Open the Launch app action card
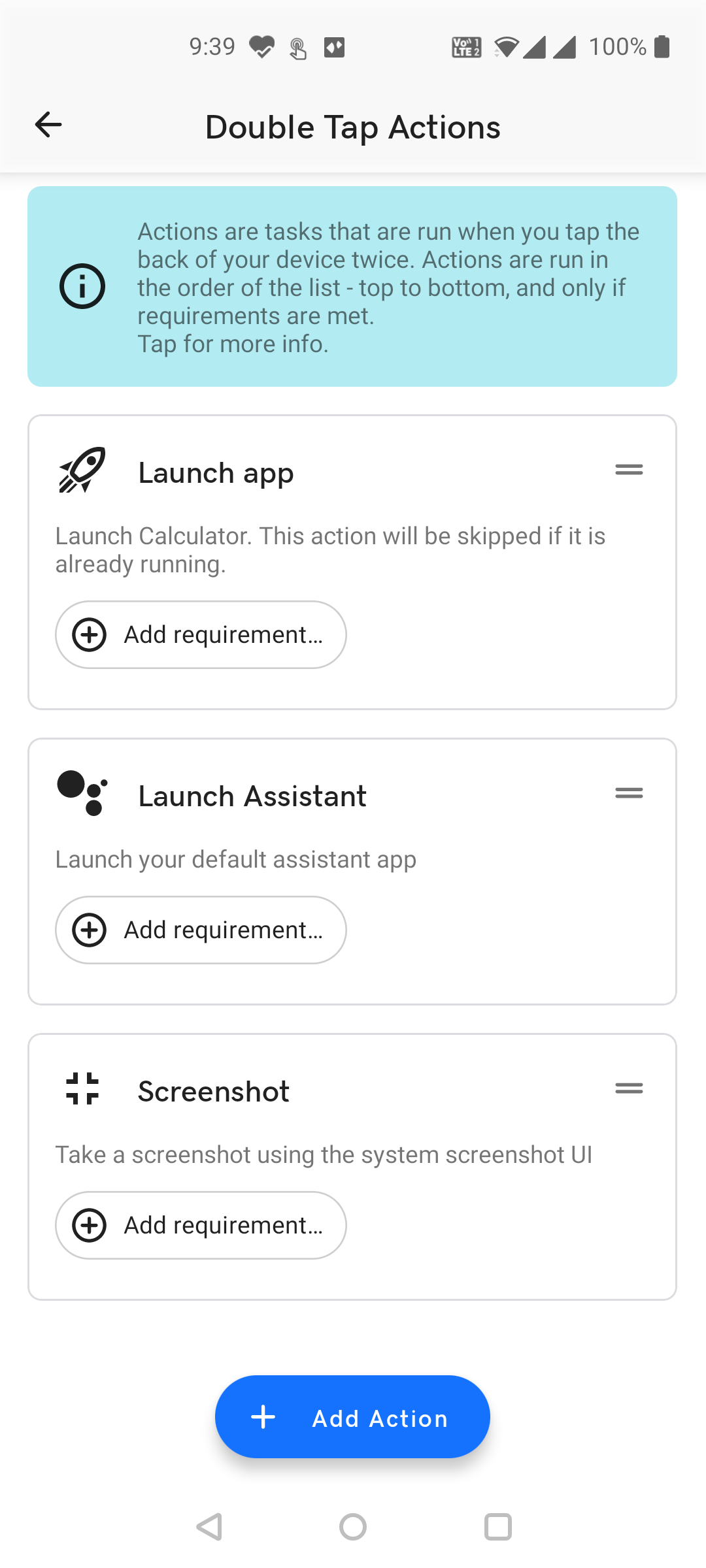 click(x=327, y=510)
